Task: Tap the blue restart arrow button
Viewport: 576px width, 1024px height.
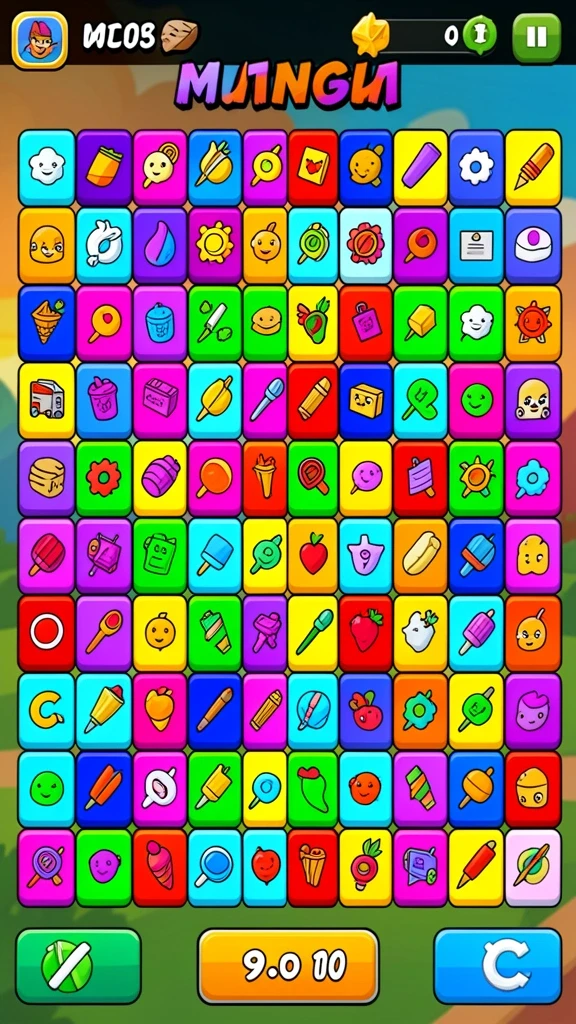Action: tap(498, 966)
